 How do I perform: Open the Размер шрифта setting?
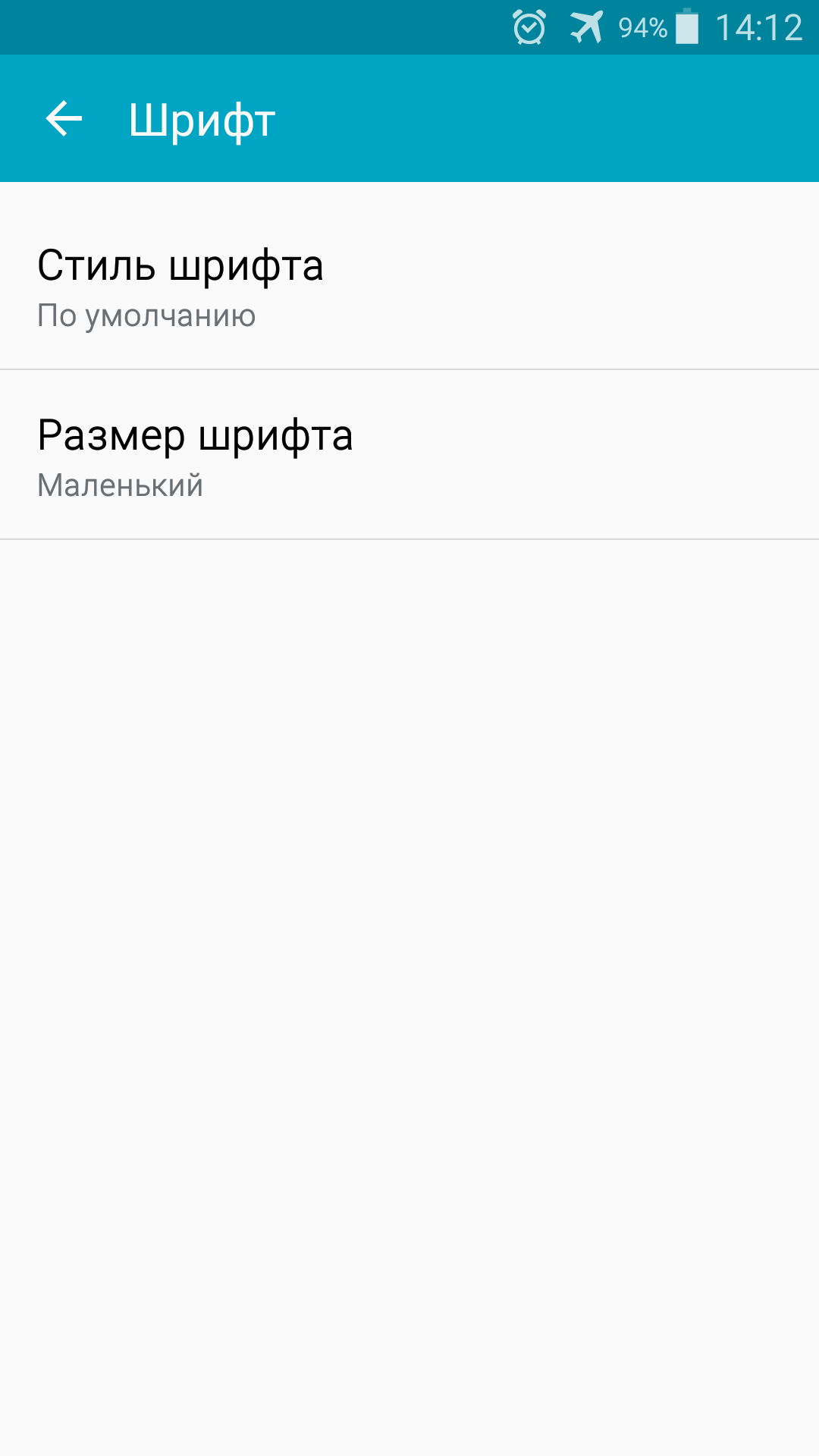coord(409,455)
